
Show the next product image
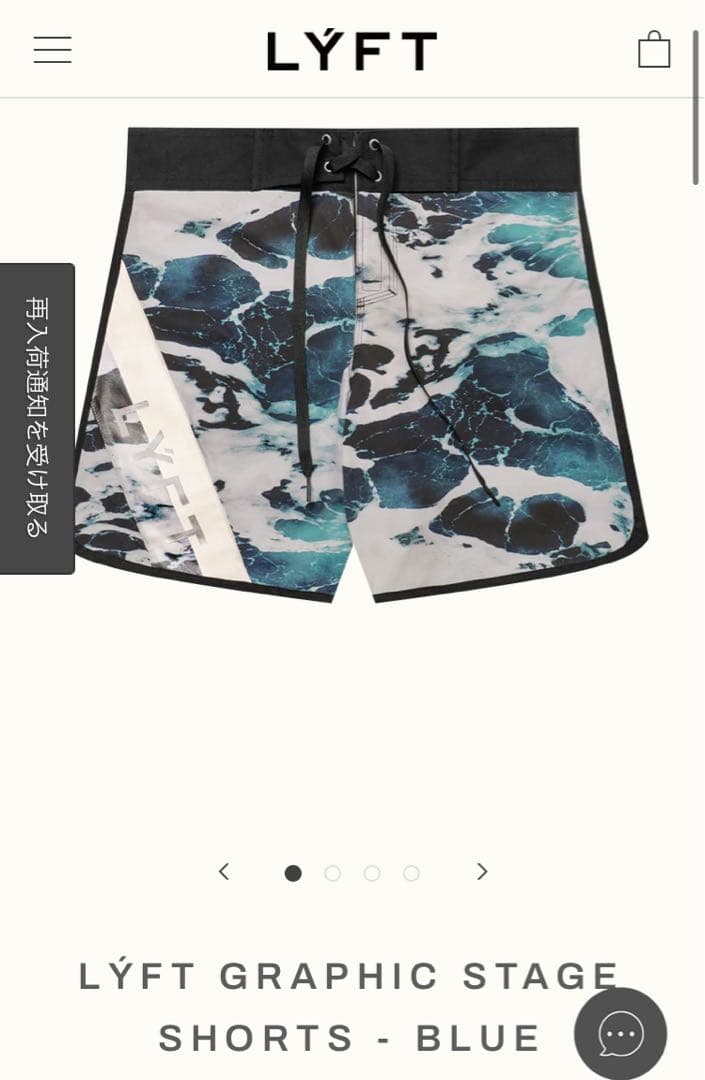(x=482, y=872)
